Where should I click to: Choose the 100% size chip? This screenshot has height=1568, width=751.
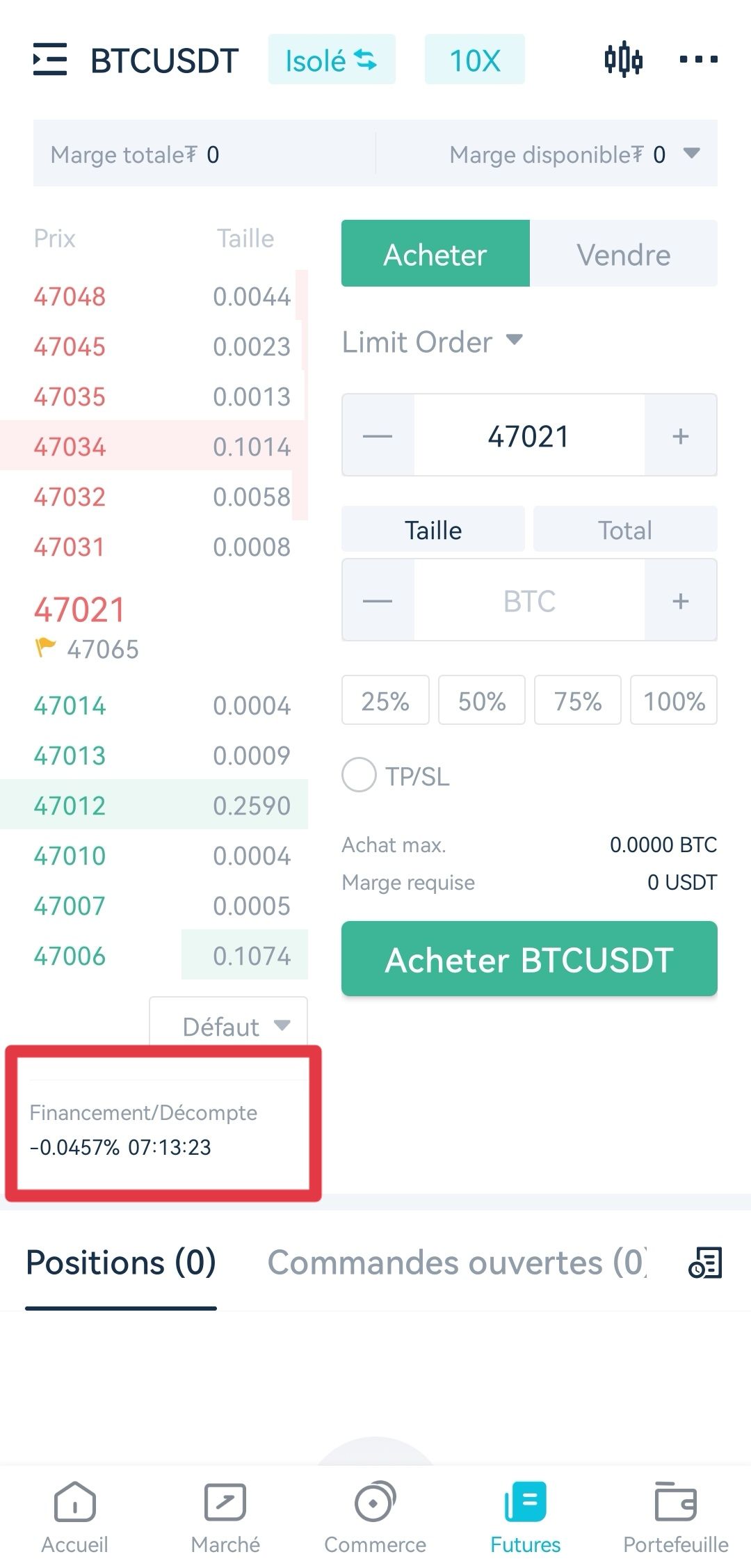[674, 701]
